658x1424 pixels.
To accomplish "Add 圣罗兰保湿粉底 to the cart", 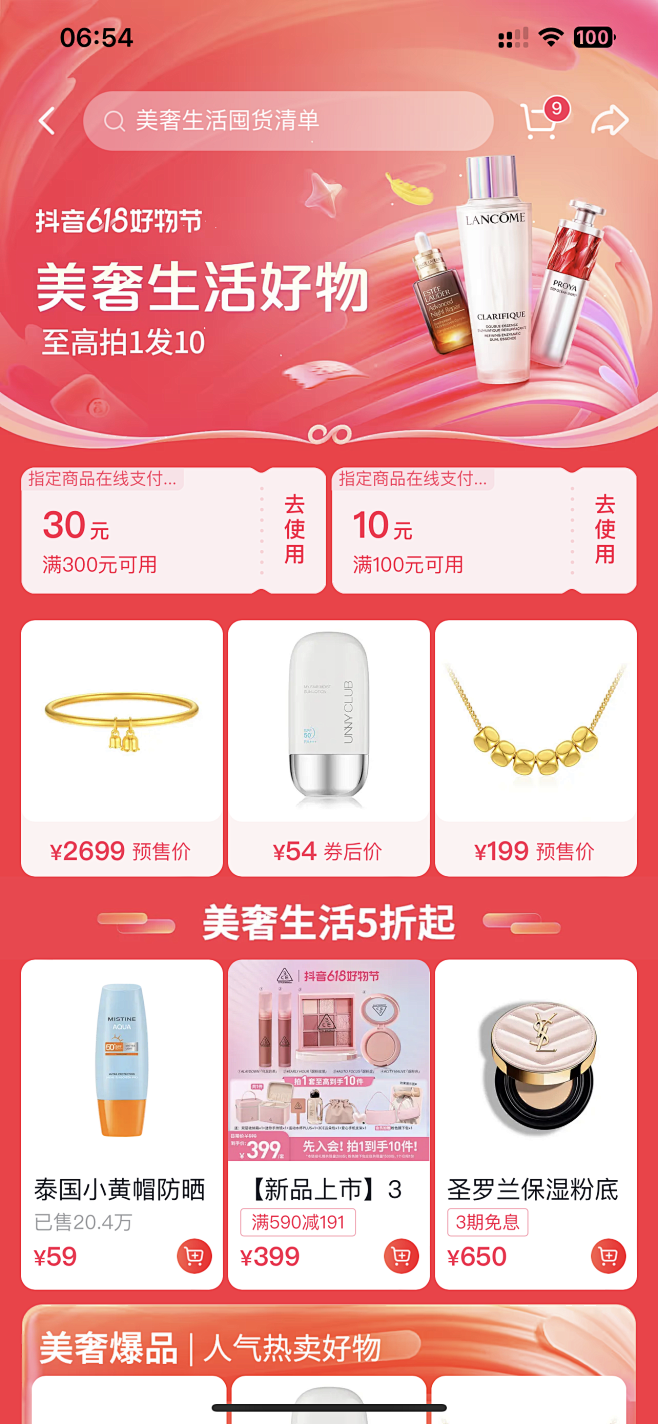I will pos(608,1256).
